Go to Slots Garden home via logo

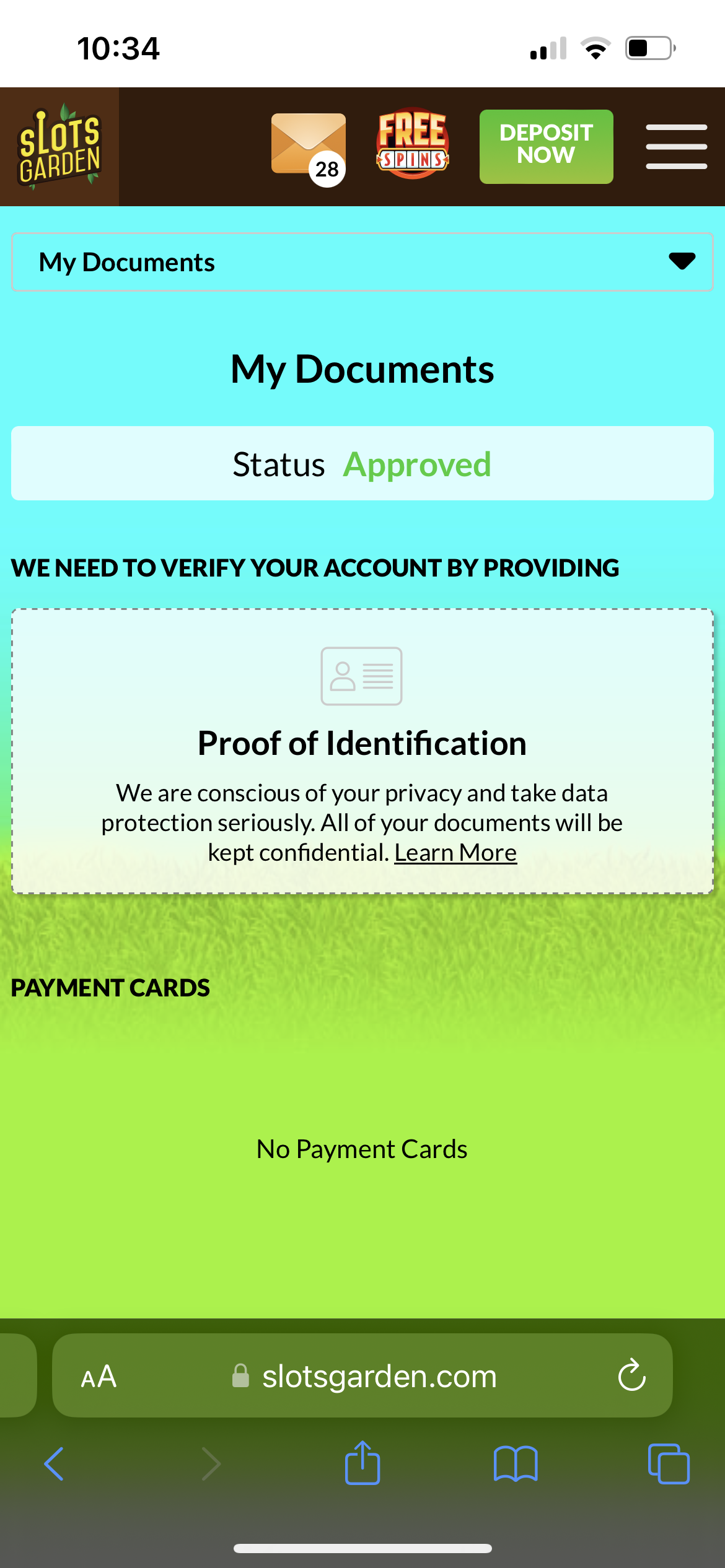click(59, 147)
